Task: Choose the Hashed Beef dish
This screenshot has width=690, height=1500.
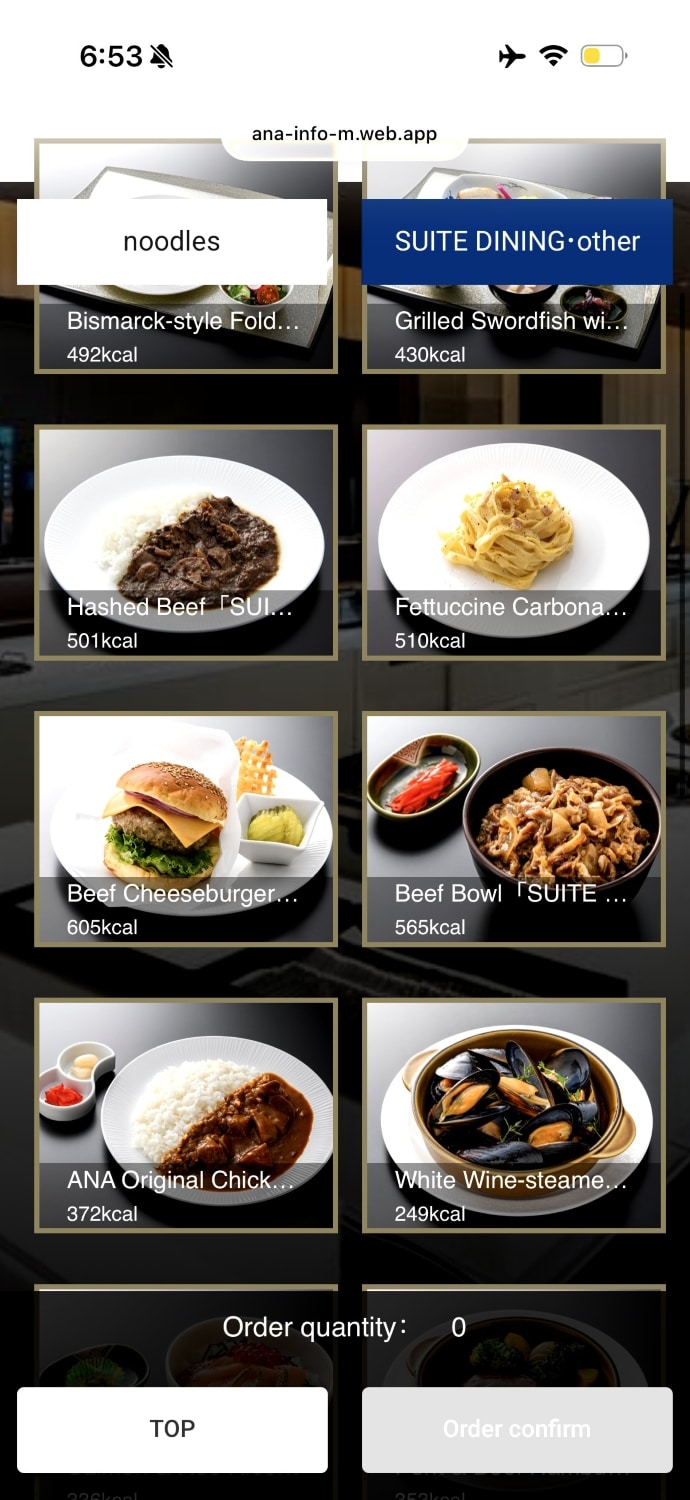Action: tap(186, 542)
